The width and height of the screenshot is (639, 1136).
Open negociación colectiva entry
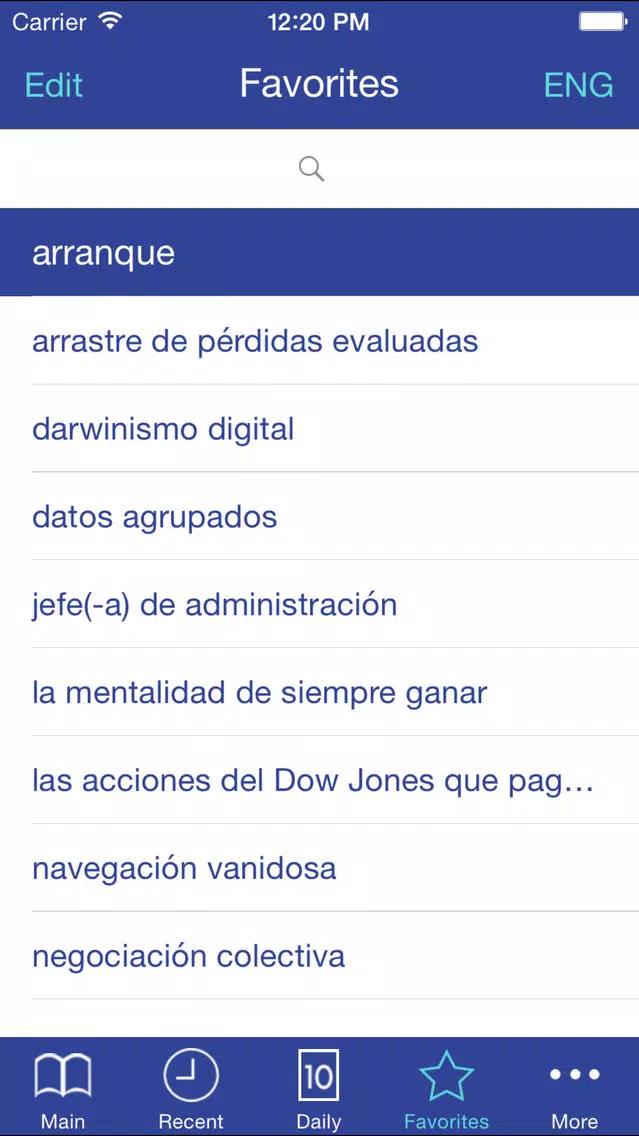pyautogui.click(x=320, y=956)
